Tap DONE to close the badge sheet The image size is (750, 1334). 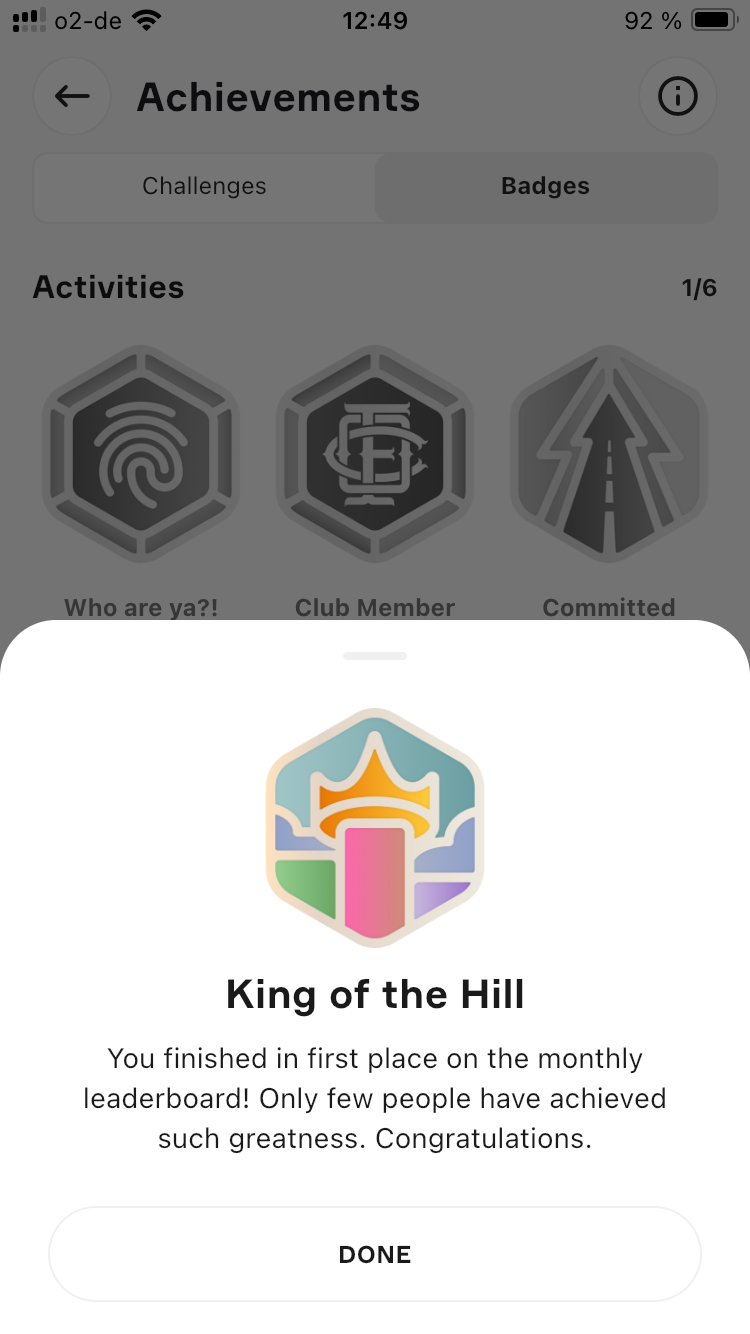click(375, 1254)
